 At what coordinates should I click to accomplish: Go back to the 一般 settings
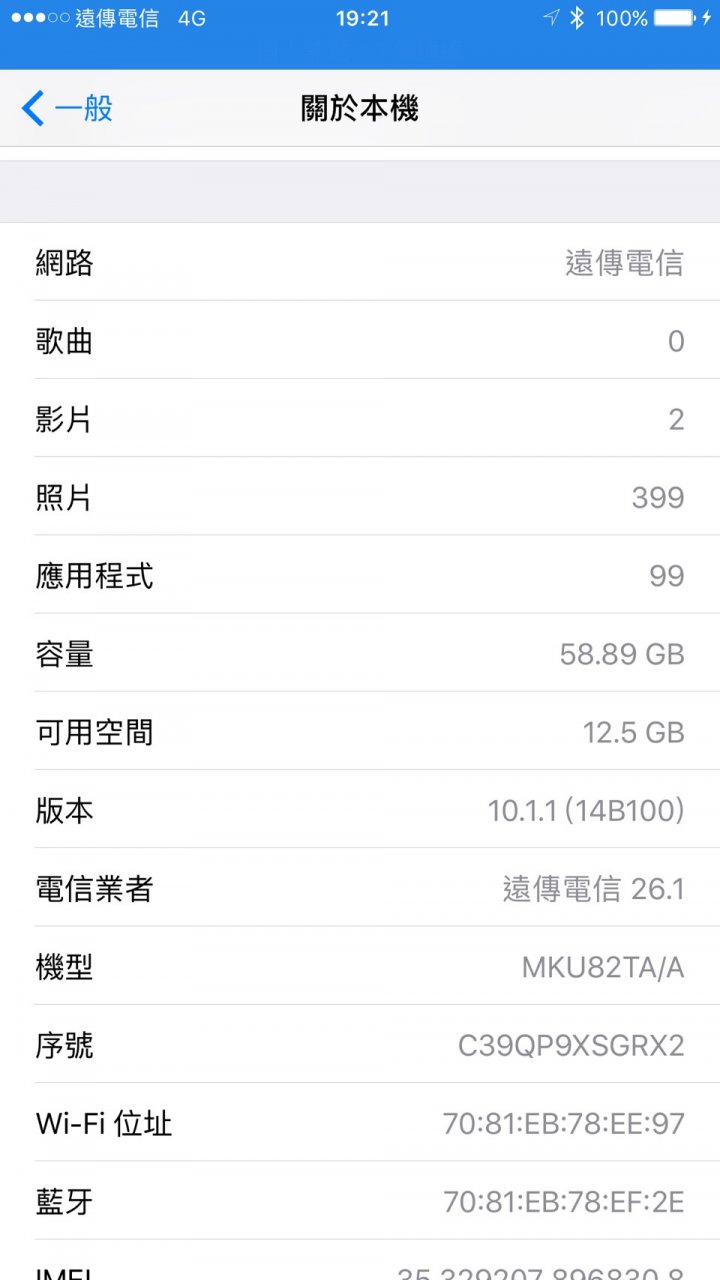(67, 108)
